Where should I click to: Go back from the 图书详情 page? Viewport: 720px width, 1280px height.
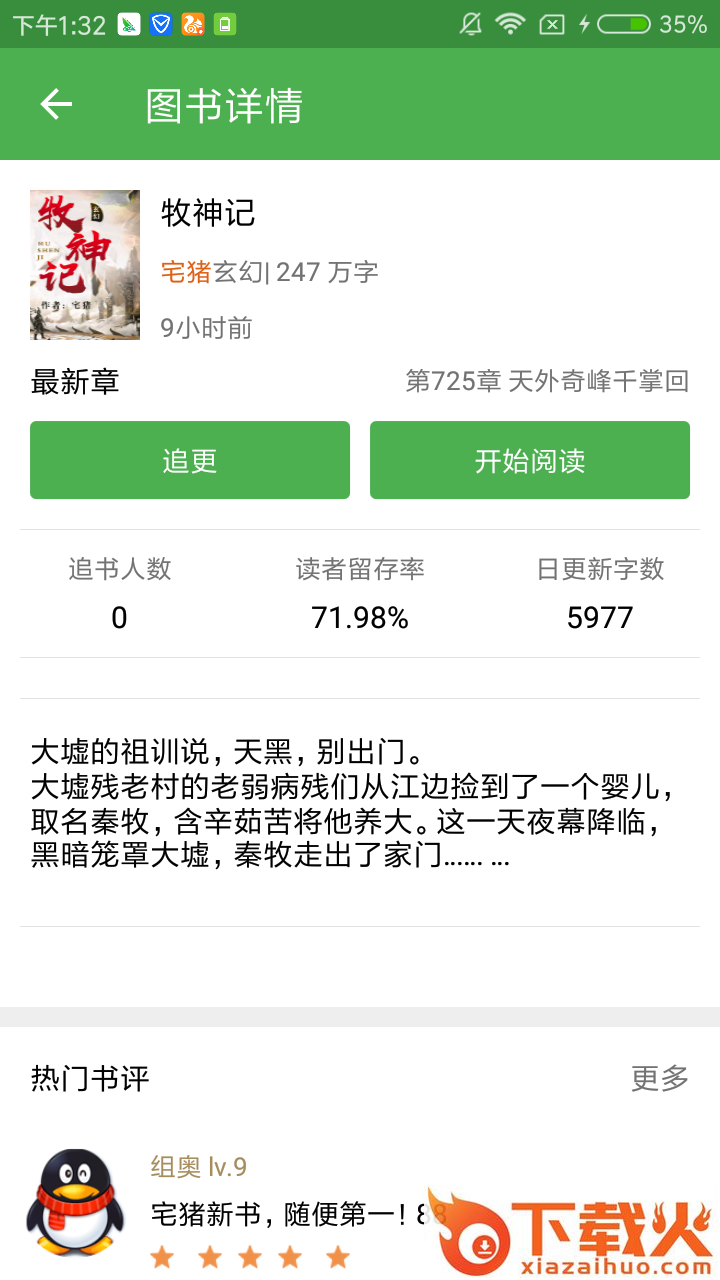[x=56, y=104]
